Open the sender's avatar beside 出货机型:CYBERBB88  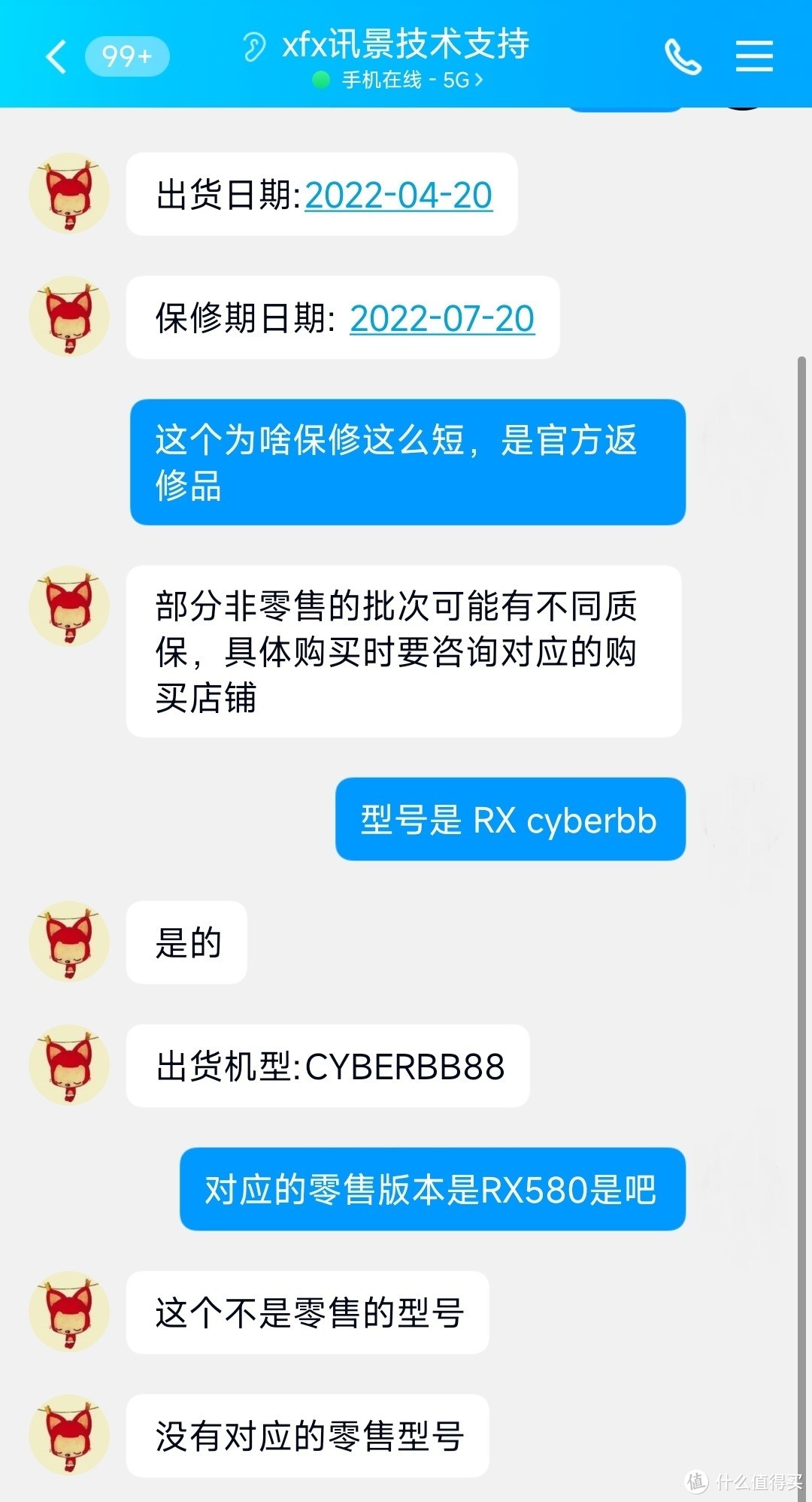click(x=69, y=1065)
